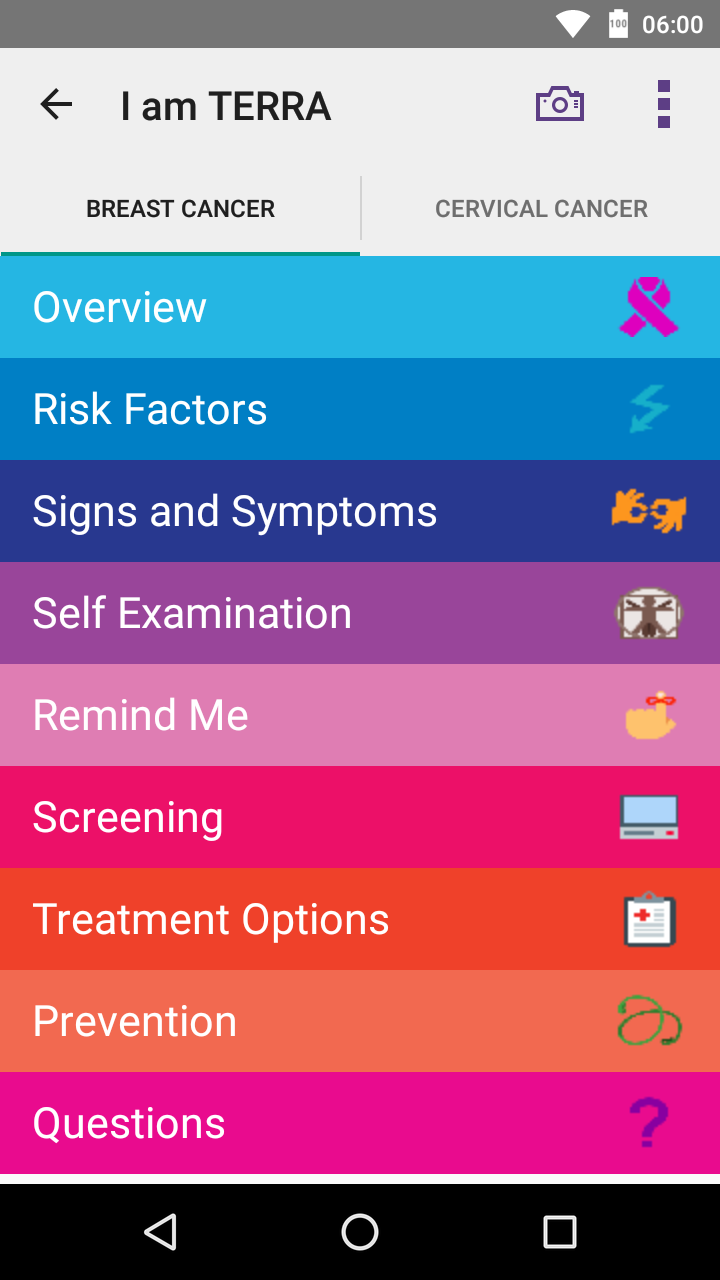
Task: Open the Prevention section
Action: click(x=360, y=1021)
